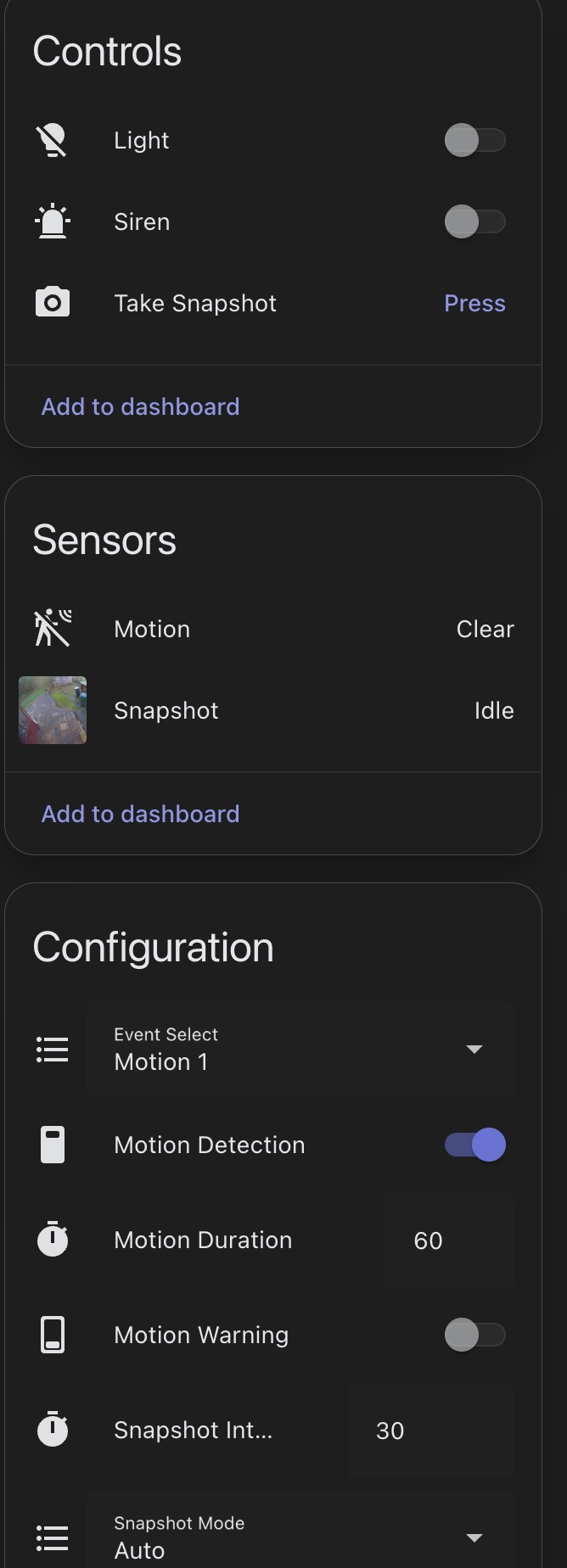Enable Motion Warning

tap(474, 1335)
